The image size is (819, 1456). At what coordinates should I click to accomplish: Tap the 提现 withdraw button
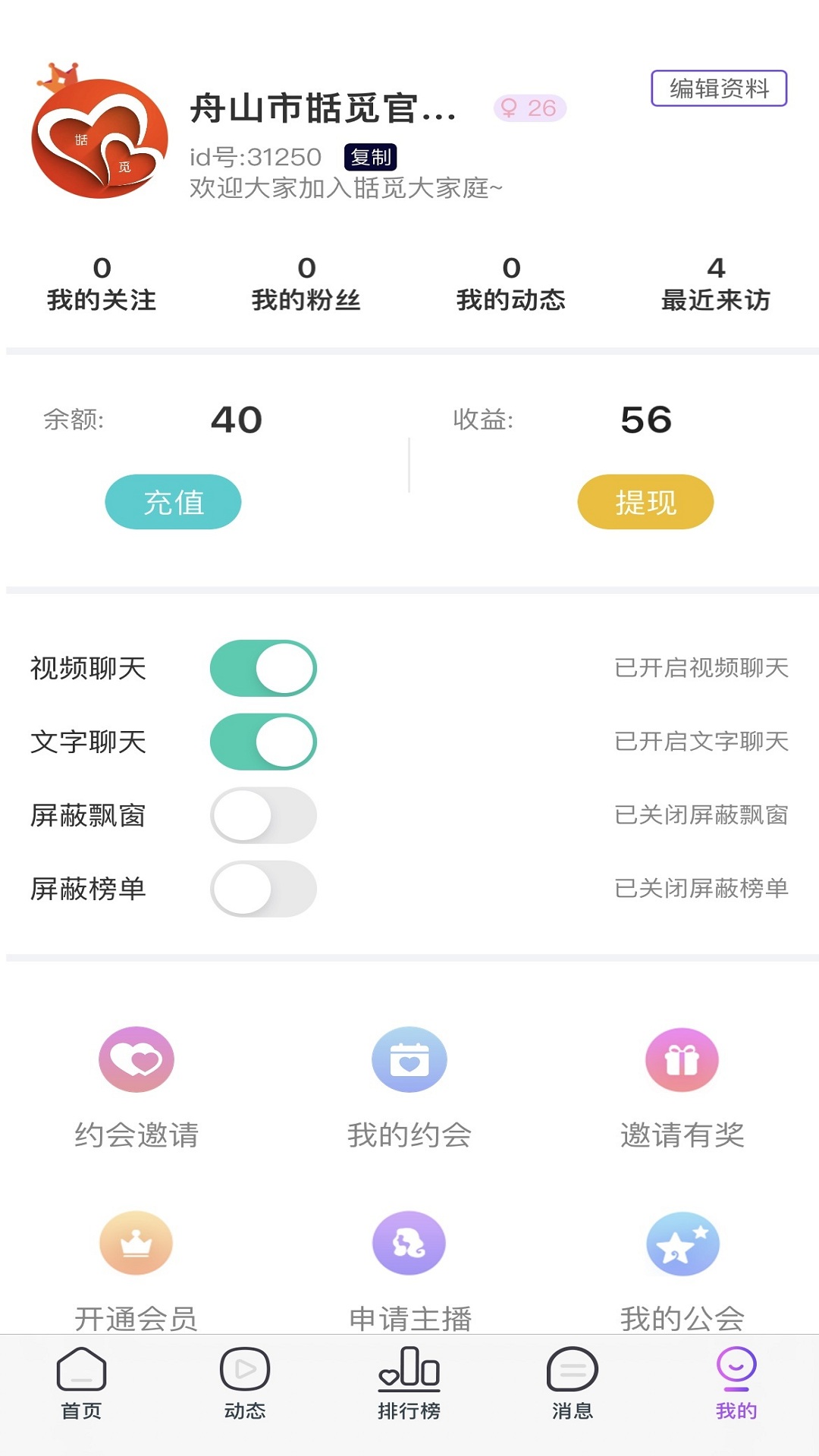[x=645, y=502]
